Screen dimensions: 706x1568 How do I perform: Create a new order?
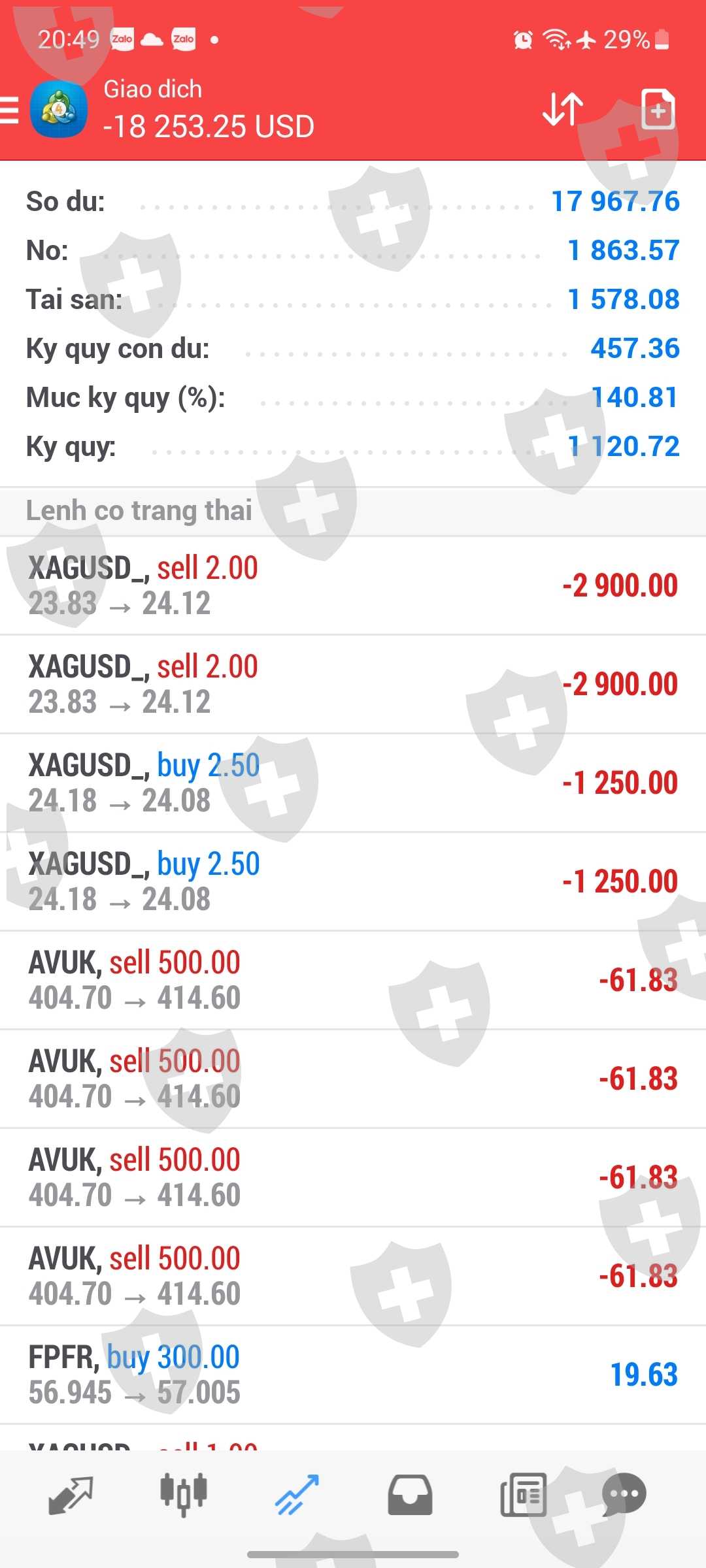tap(658, 109)
